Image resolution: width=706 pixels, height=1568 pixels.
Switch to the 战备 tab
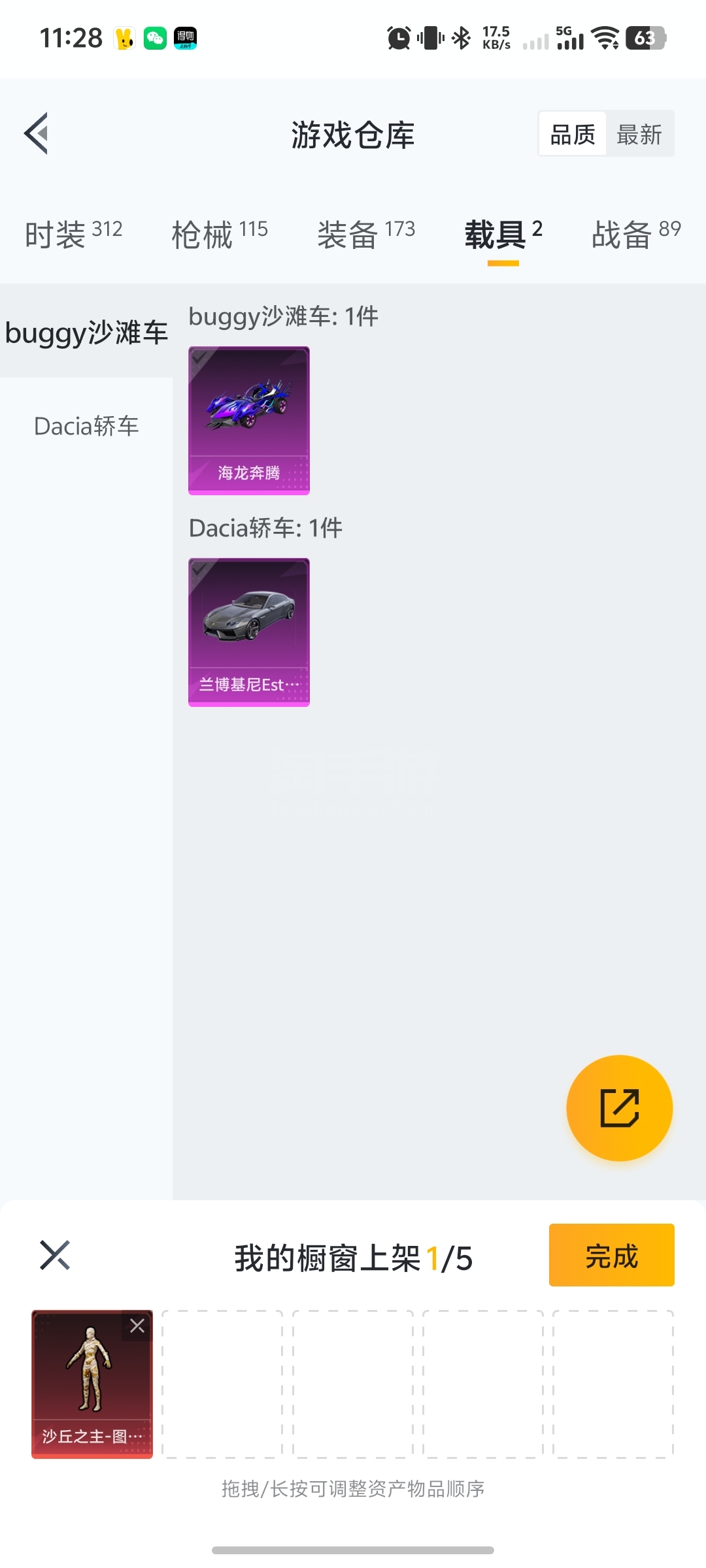[x=636, y=235]
